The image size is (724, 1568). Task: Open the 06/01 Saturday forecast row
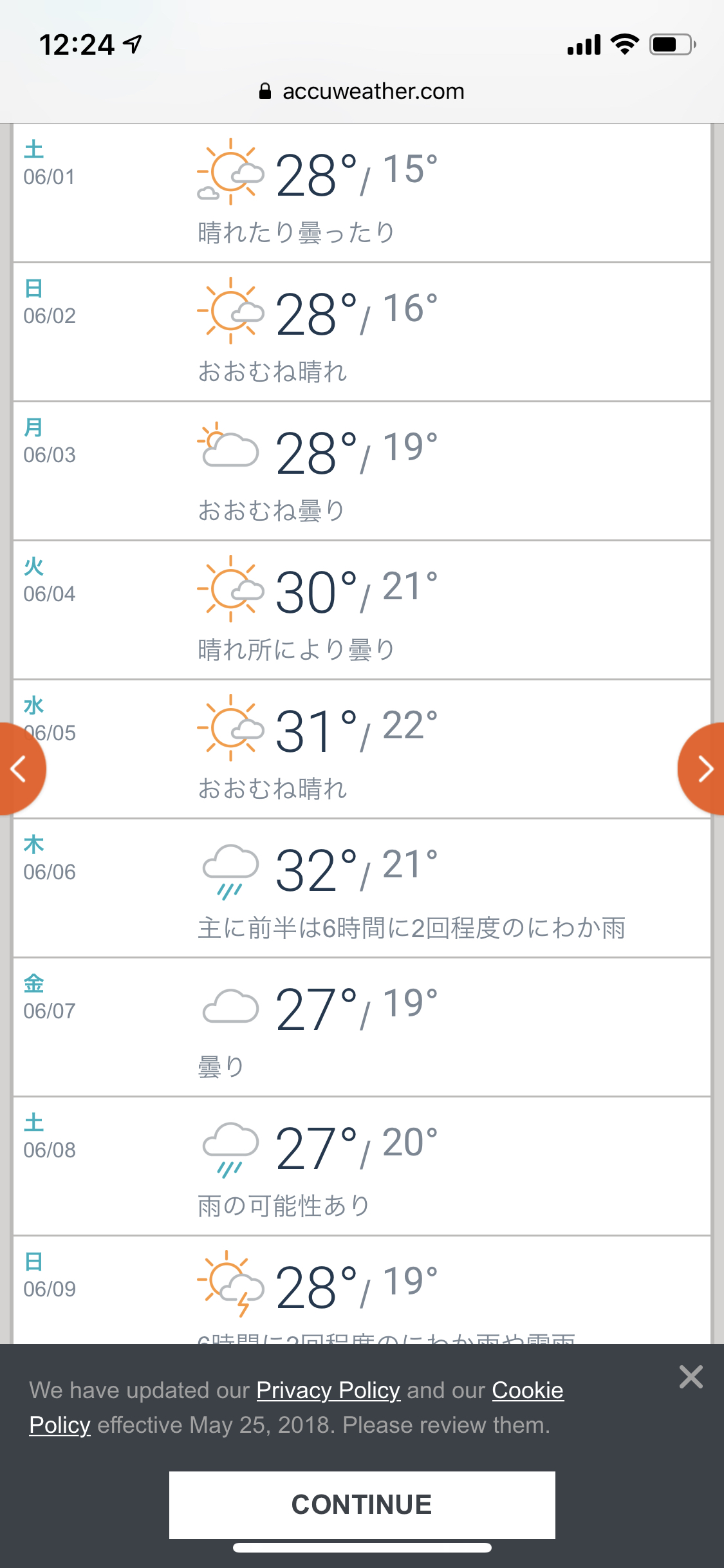(x=362, y=192)
